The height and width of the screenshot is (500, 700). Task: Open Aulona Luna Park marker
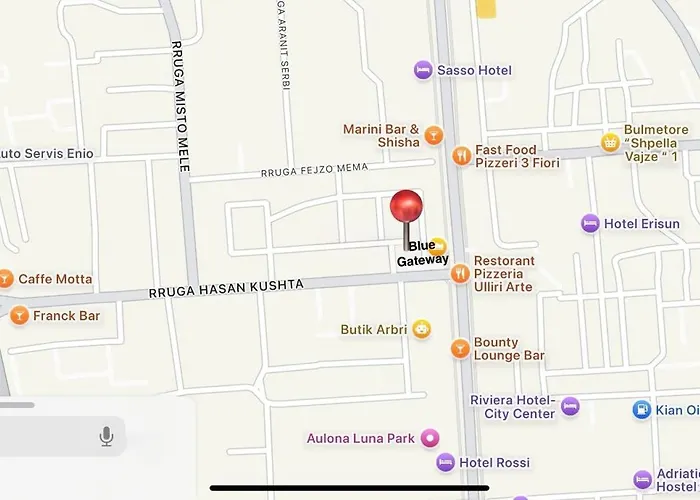tap(430, 438)
